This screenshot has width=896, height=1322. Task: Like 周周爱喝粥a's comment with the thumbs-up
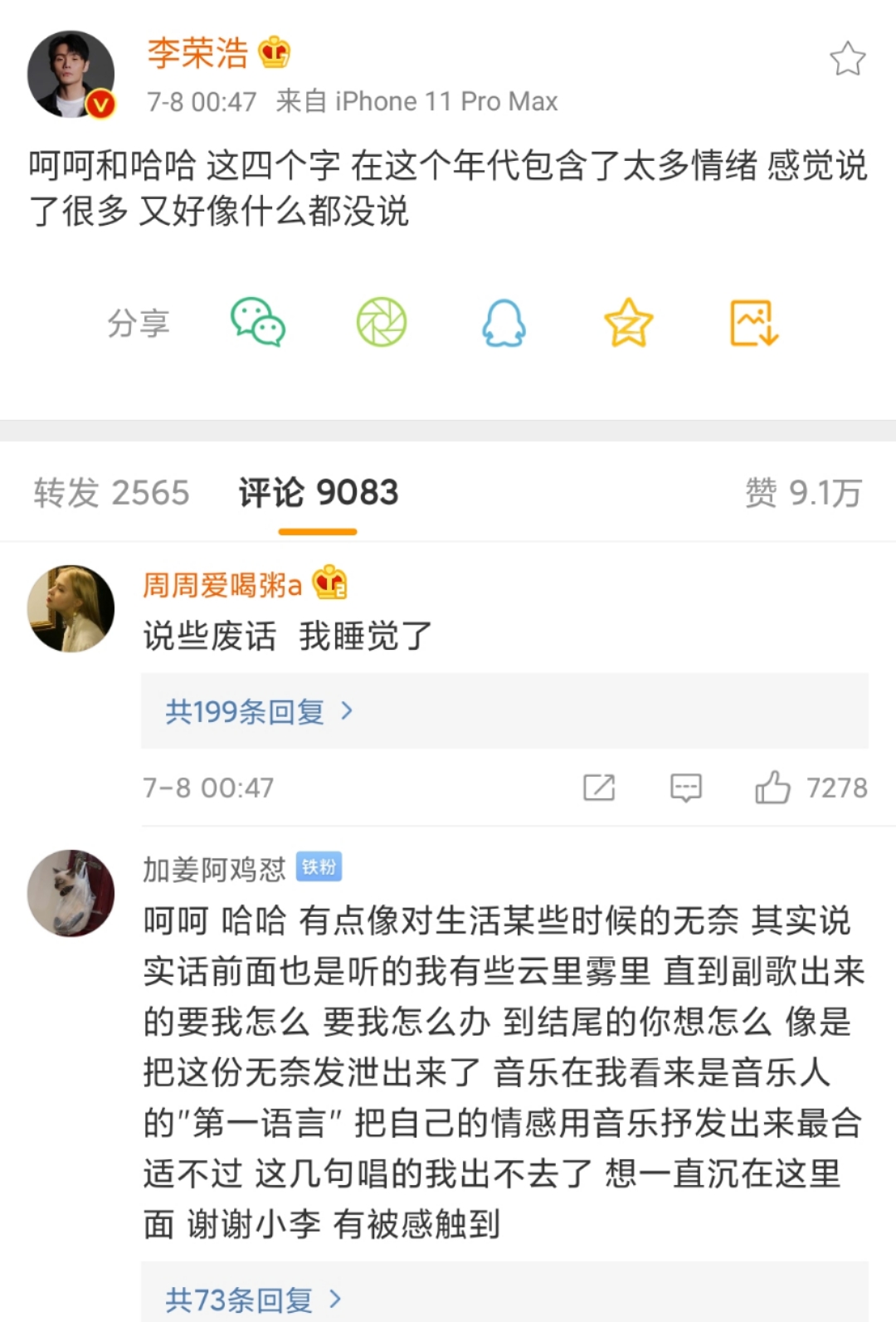pos(775,788)
